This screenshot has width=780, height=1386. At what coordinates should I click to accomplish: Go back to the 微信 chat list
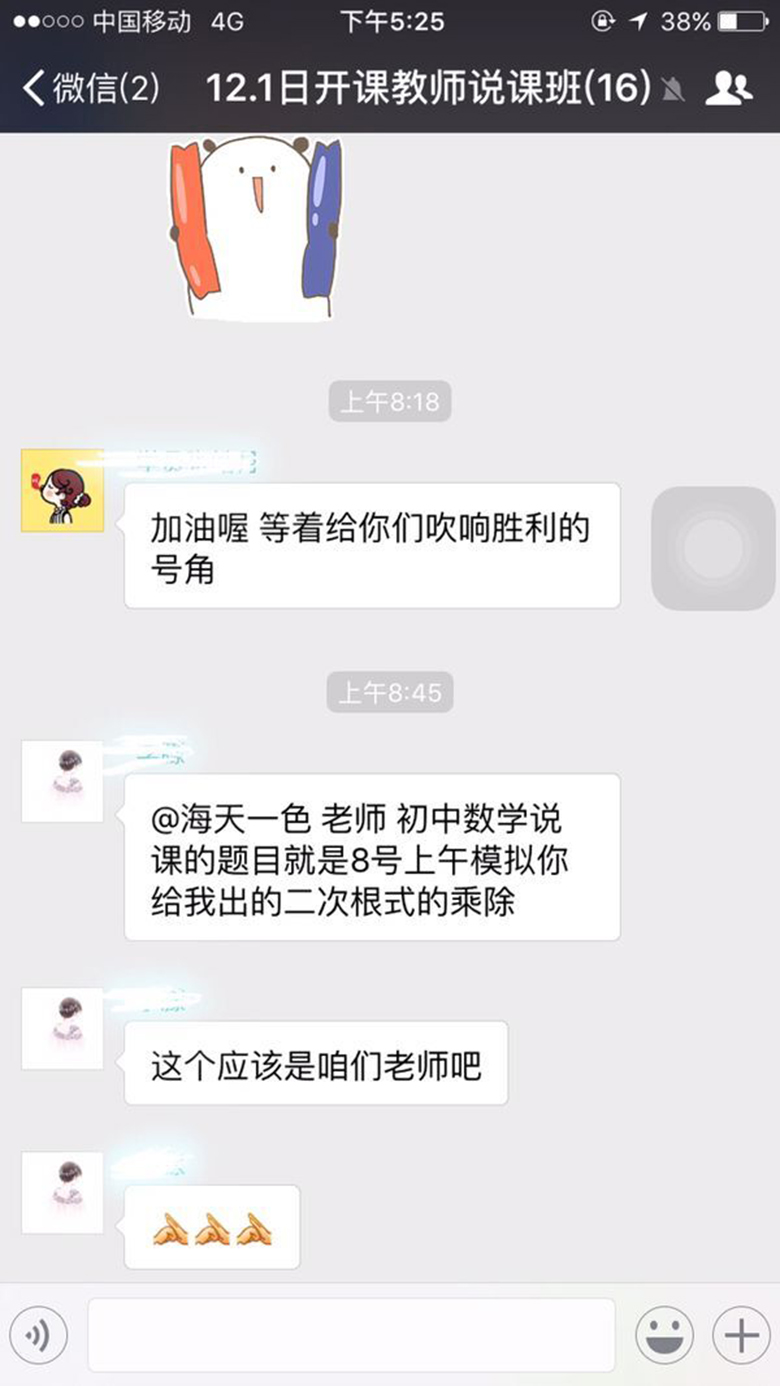click(x=90, y=88)
